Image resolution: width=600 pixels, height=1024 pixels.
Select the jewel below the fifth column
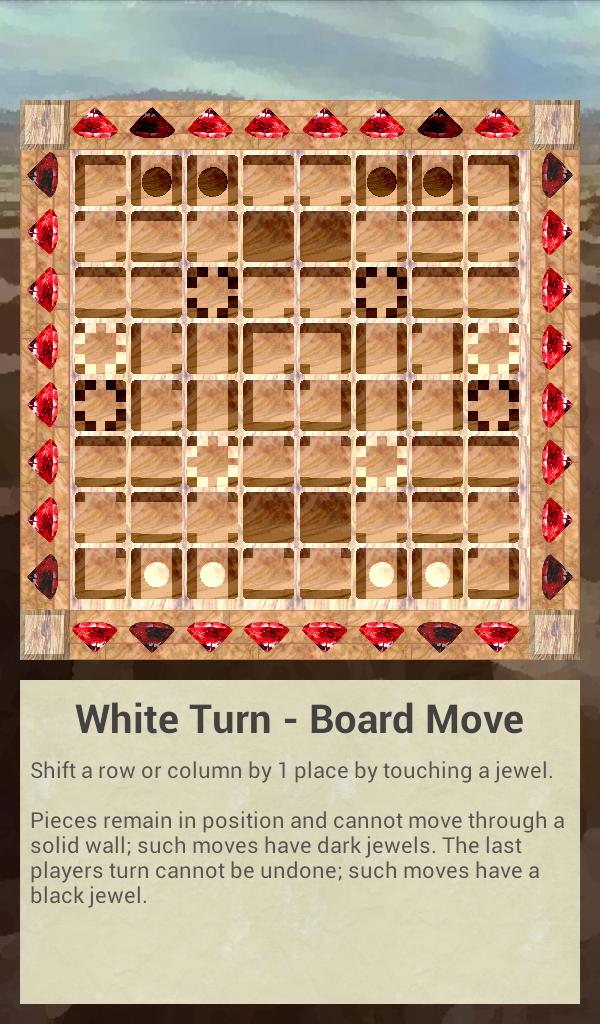325,635
